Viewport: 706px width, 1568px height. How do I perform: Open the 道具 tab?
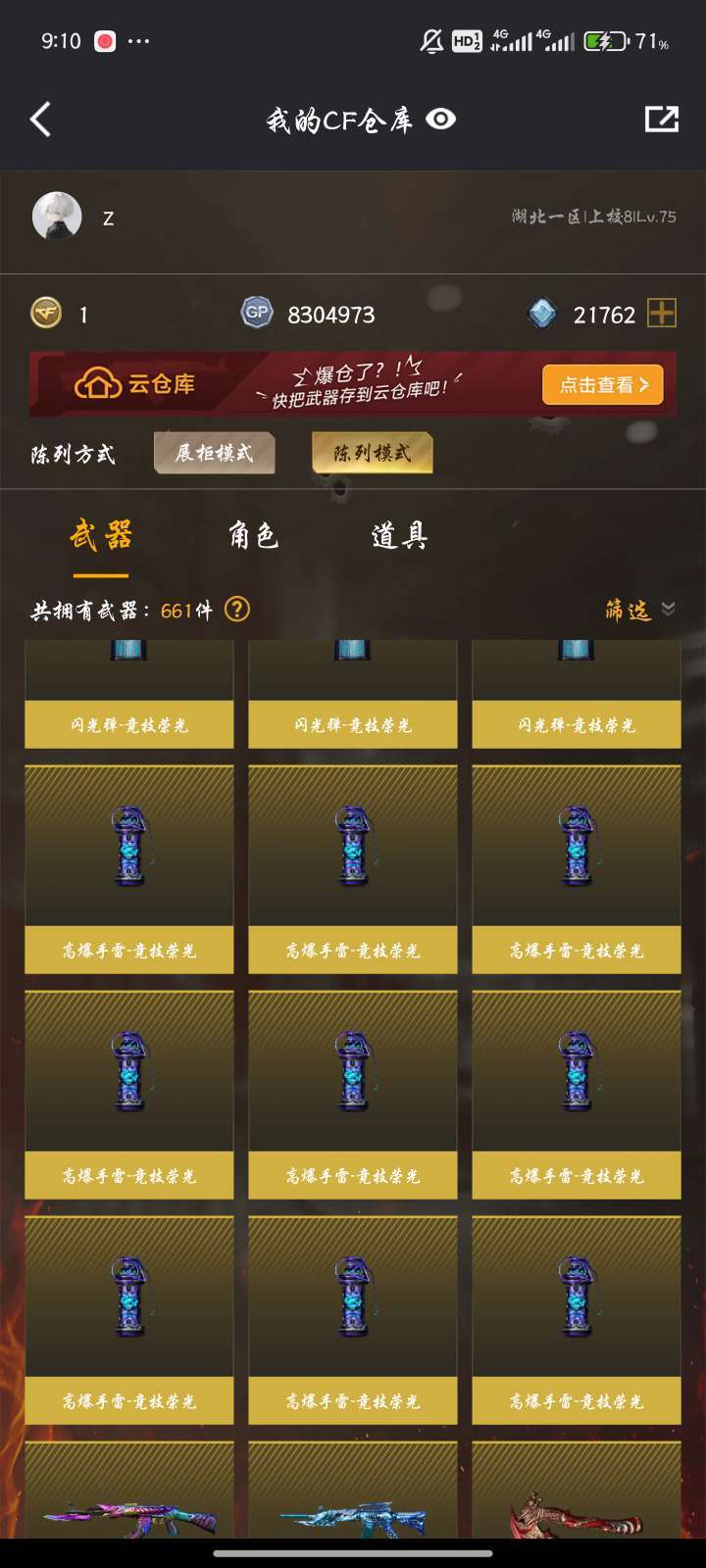coord(399,535)
